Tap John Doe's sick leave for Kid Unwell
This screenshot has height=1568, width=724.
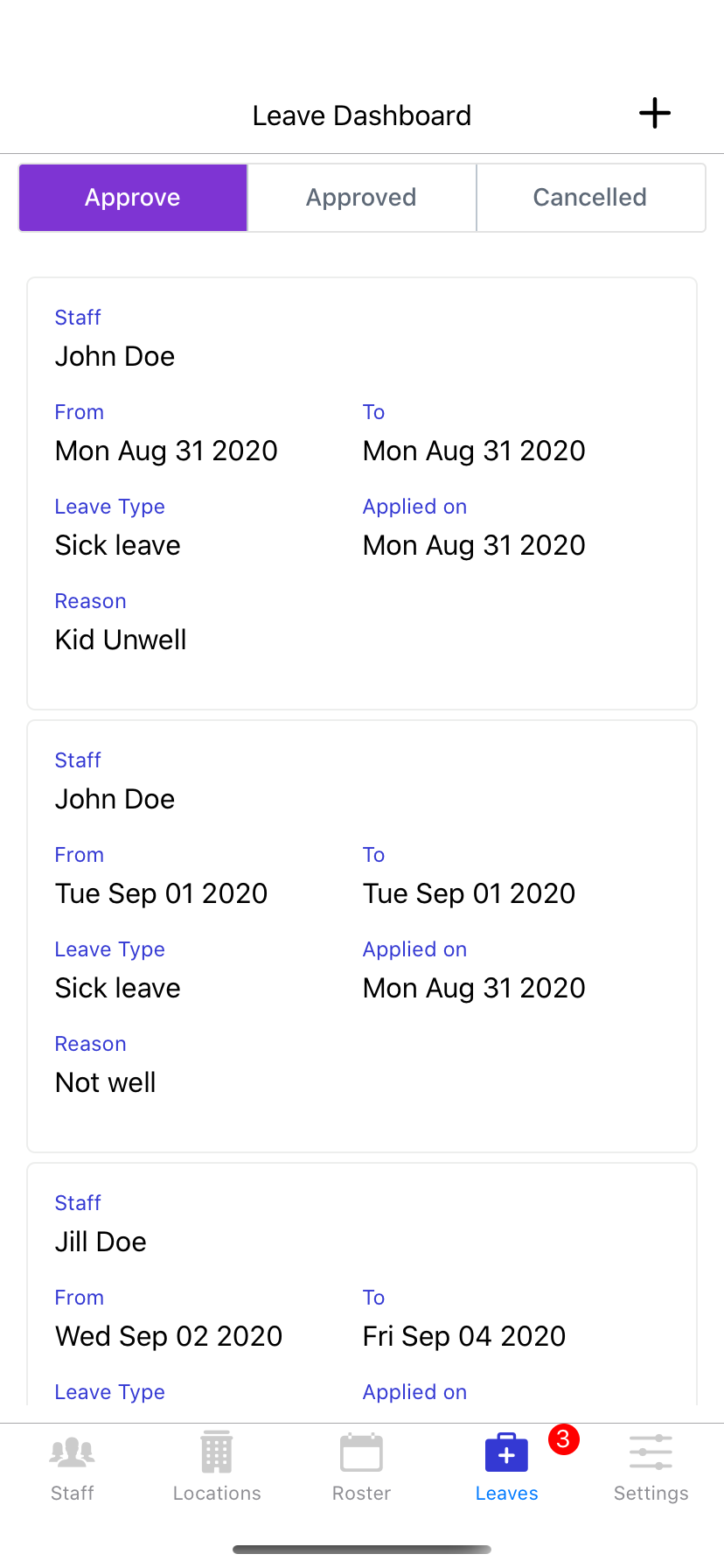(361, 490)
